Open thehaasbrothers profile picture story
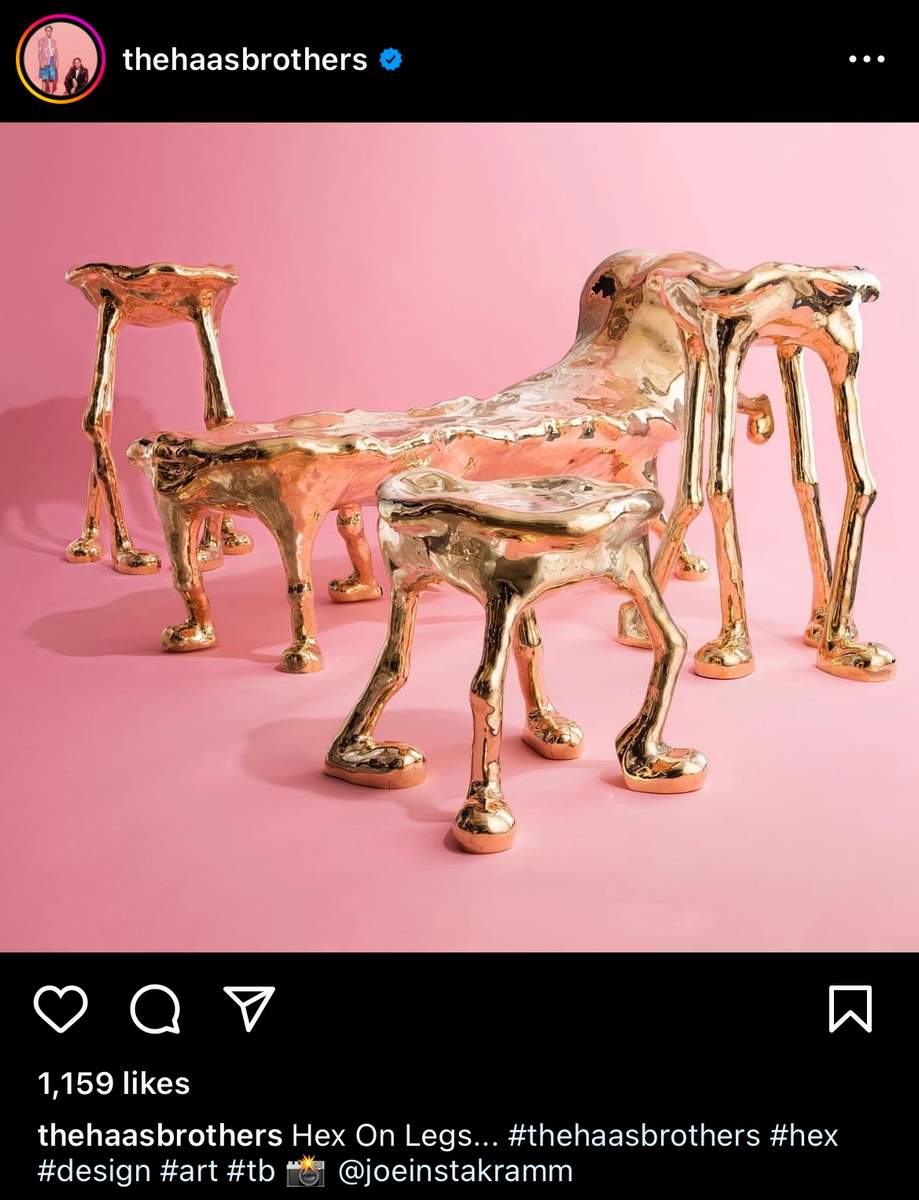The height and width of the screenshot is (1200, 919). (60, 60)
